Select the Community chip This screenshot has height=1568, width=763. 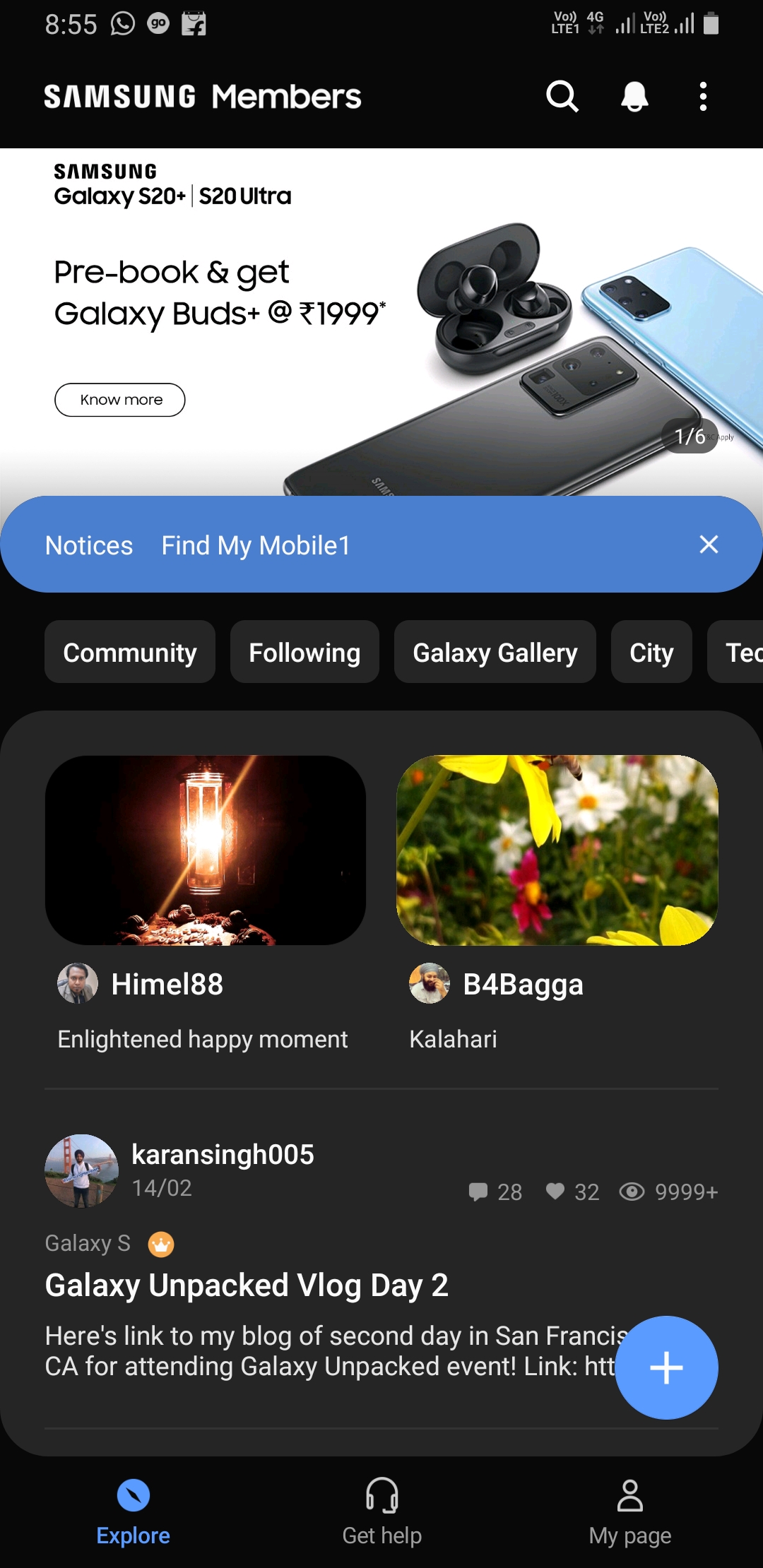[x=130, y=652]
